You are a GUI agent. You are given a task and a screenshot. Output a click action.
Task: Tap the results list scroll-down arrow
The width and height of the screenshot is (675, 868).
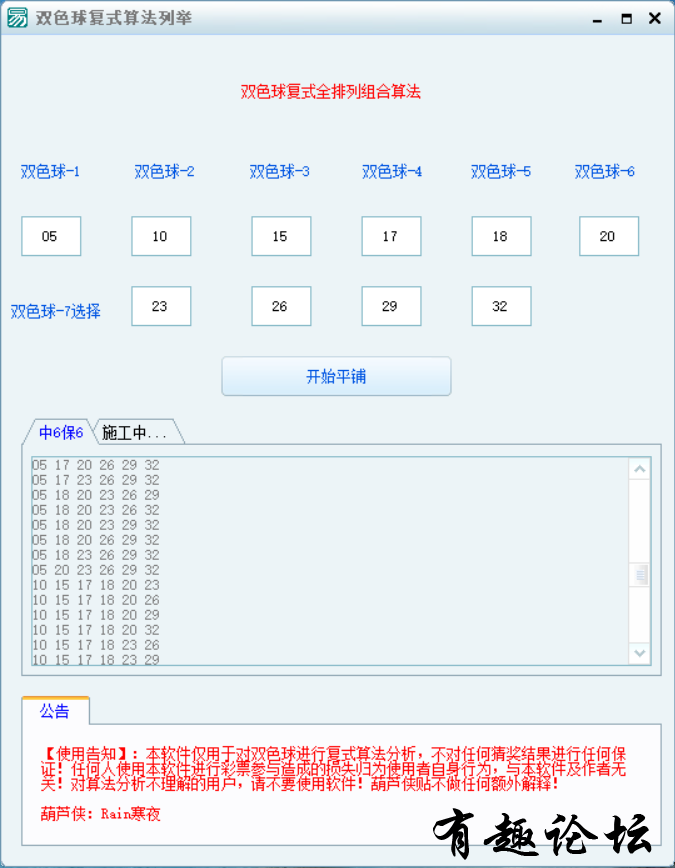640,652
